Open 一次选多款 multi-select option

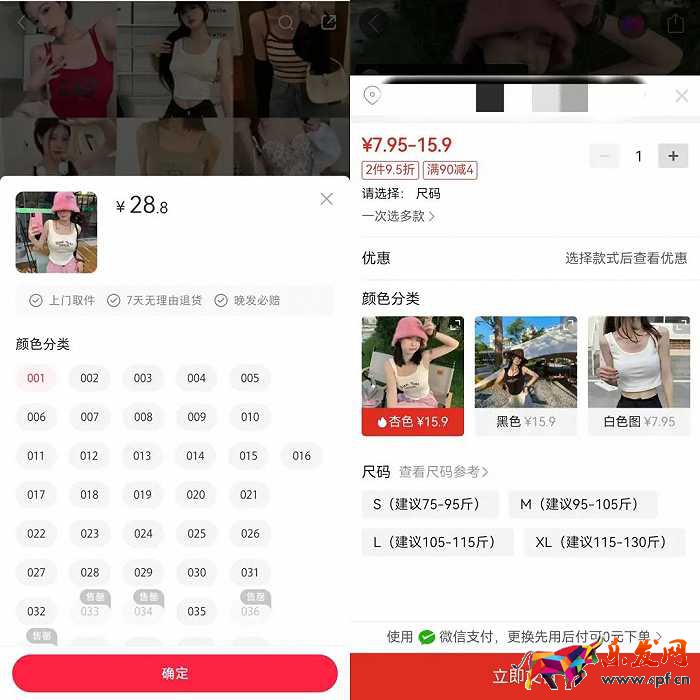tap(398, 216)
